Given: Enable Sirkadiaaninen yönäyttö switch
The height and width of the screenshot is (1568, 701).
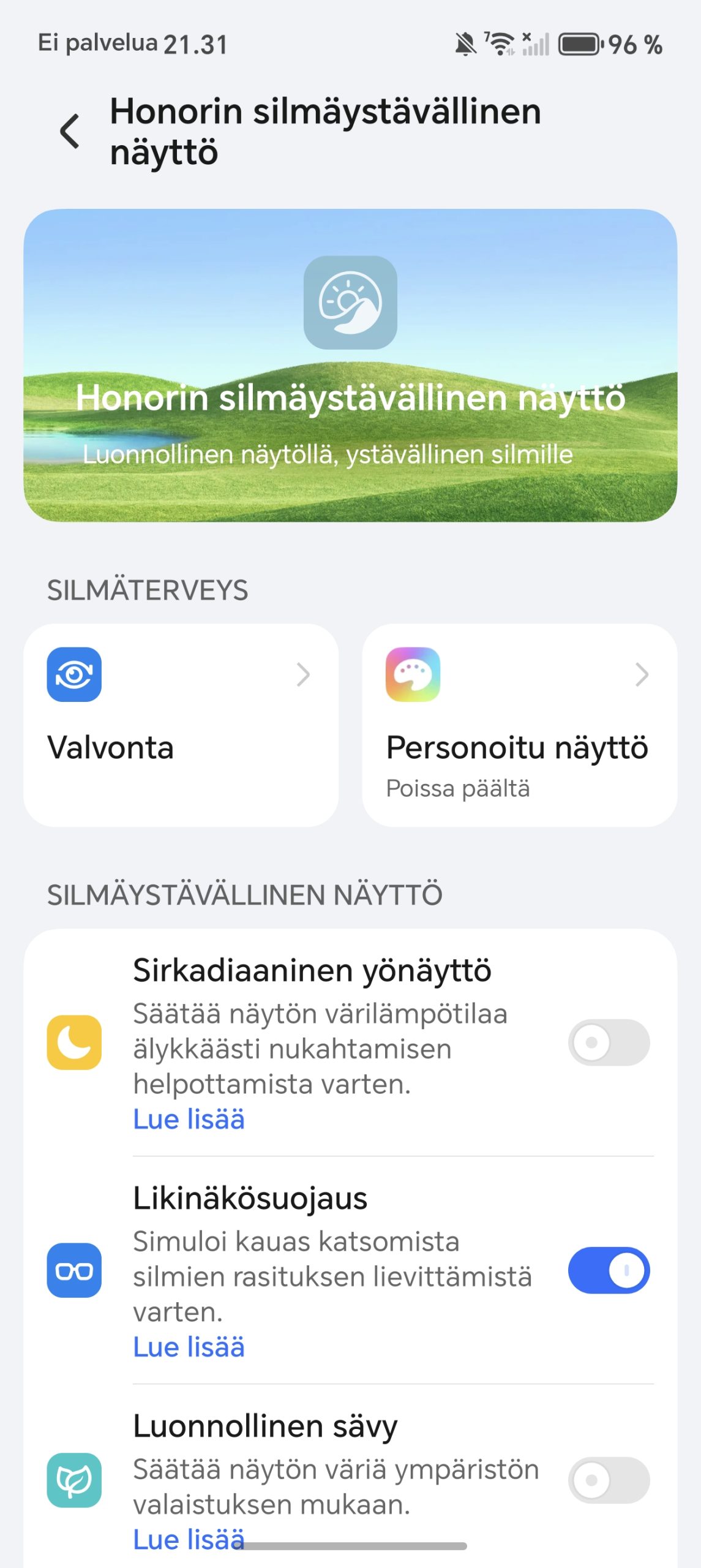Looking at the screenshot, I should click(x=609, y=1042).
